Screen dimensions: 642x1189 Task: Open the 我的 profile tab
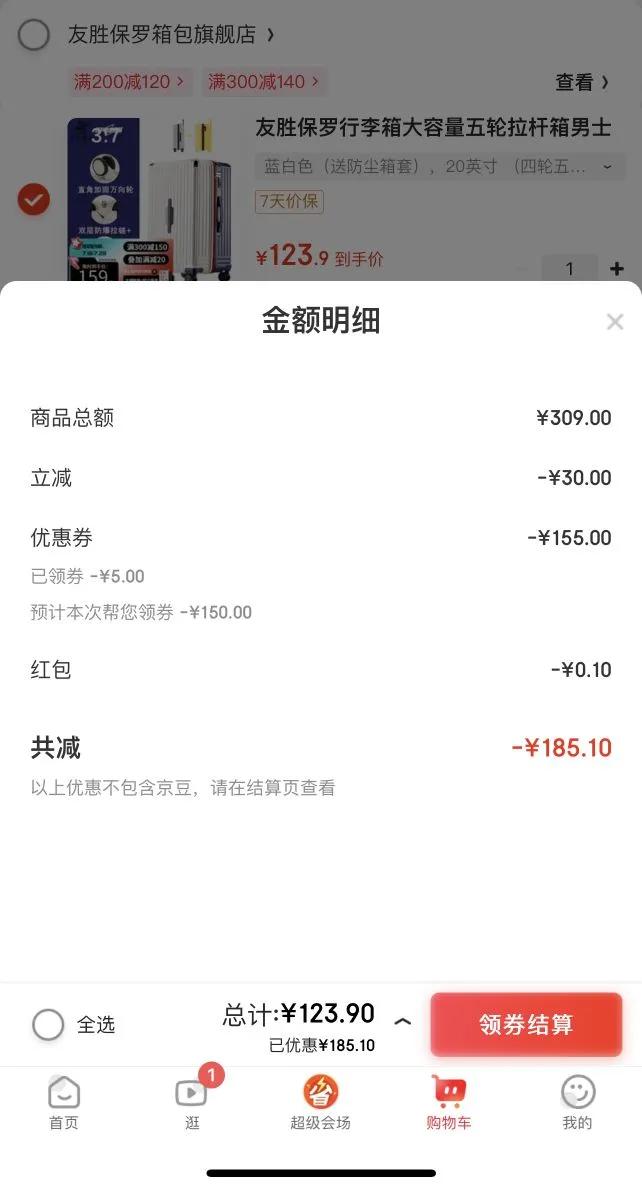pos(577,1103)
